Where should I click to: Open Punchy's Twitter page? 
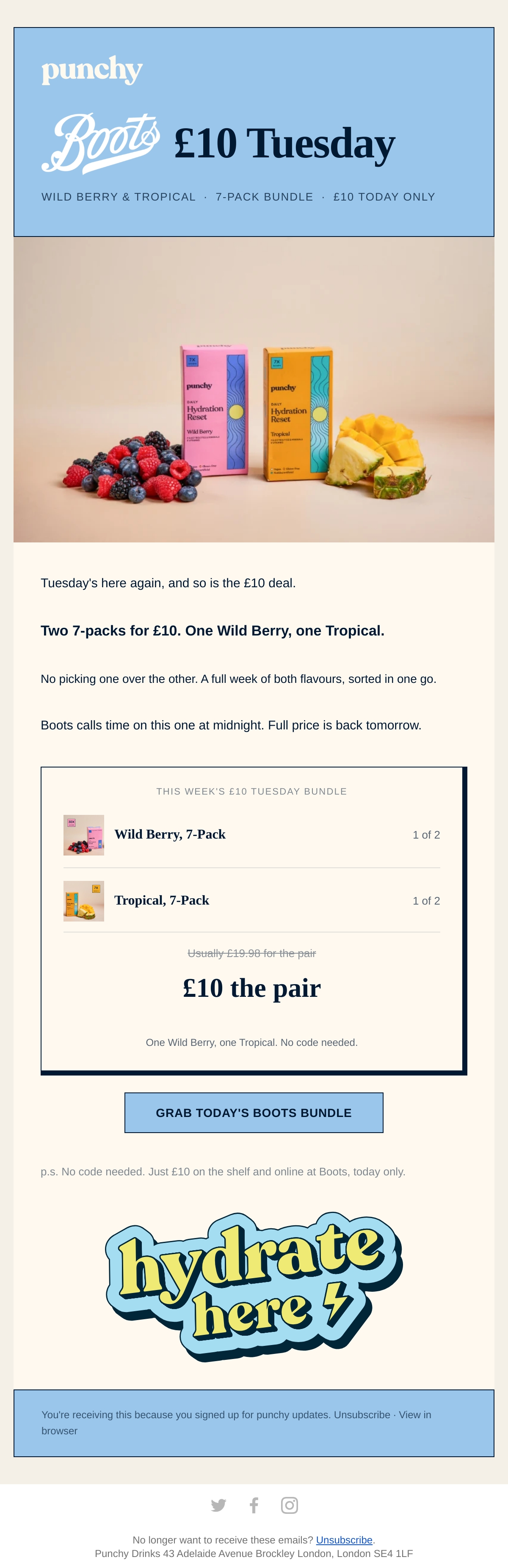click(218, 1505)
